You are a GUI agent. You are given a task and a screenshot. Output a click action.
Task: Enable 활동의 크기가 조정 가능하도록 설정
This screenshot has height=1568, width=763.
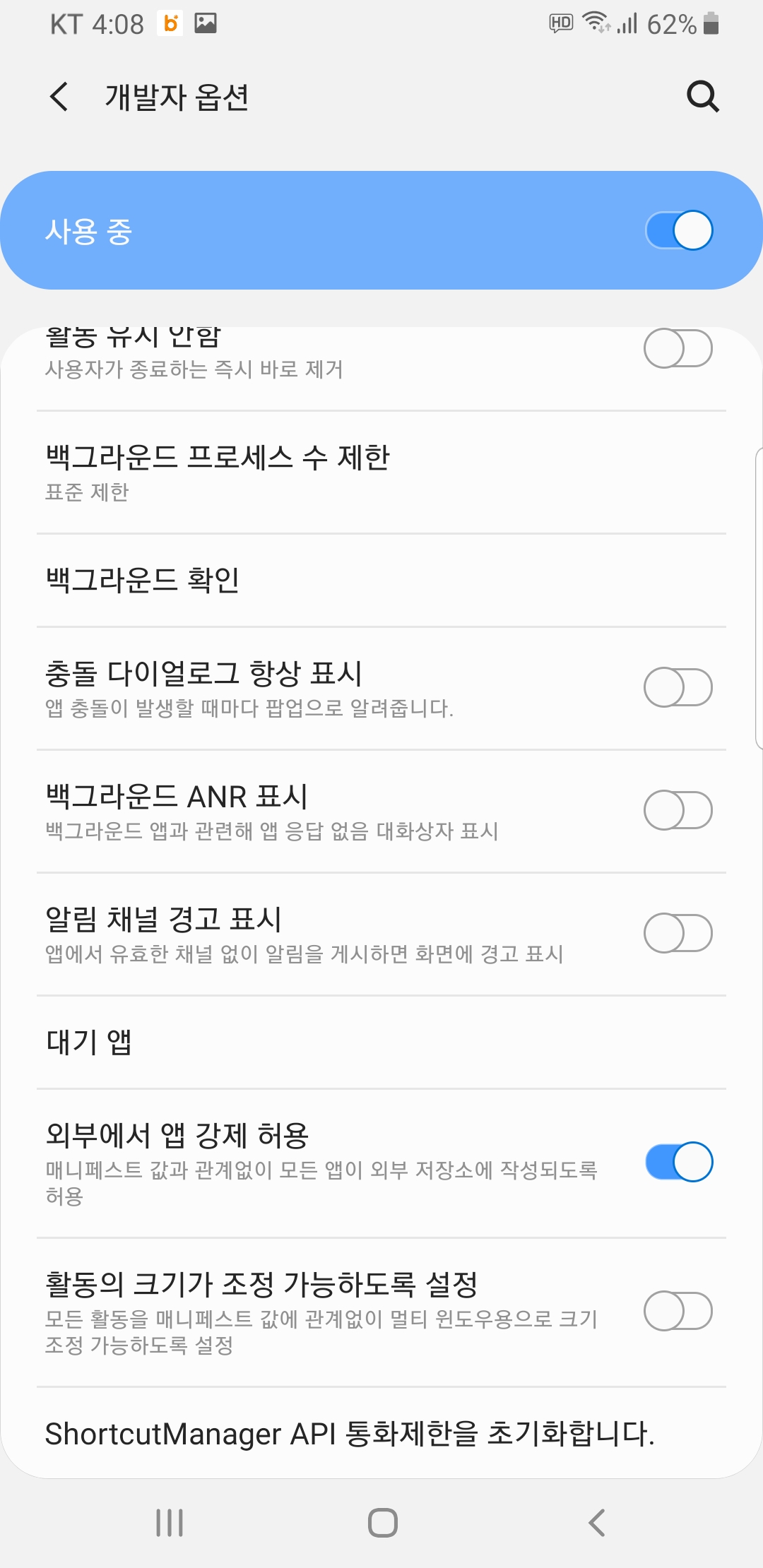678,1312
